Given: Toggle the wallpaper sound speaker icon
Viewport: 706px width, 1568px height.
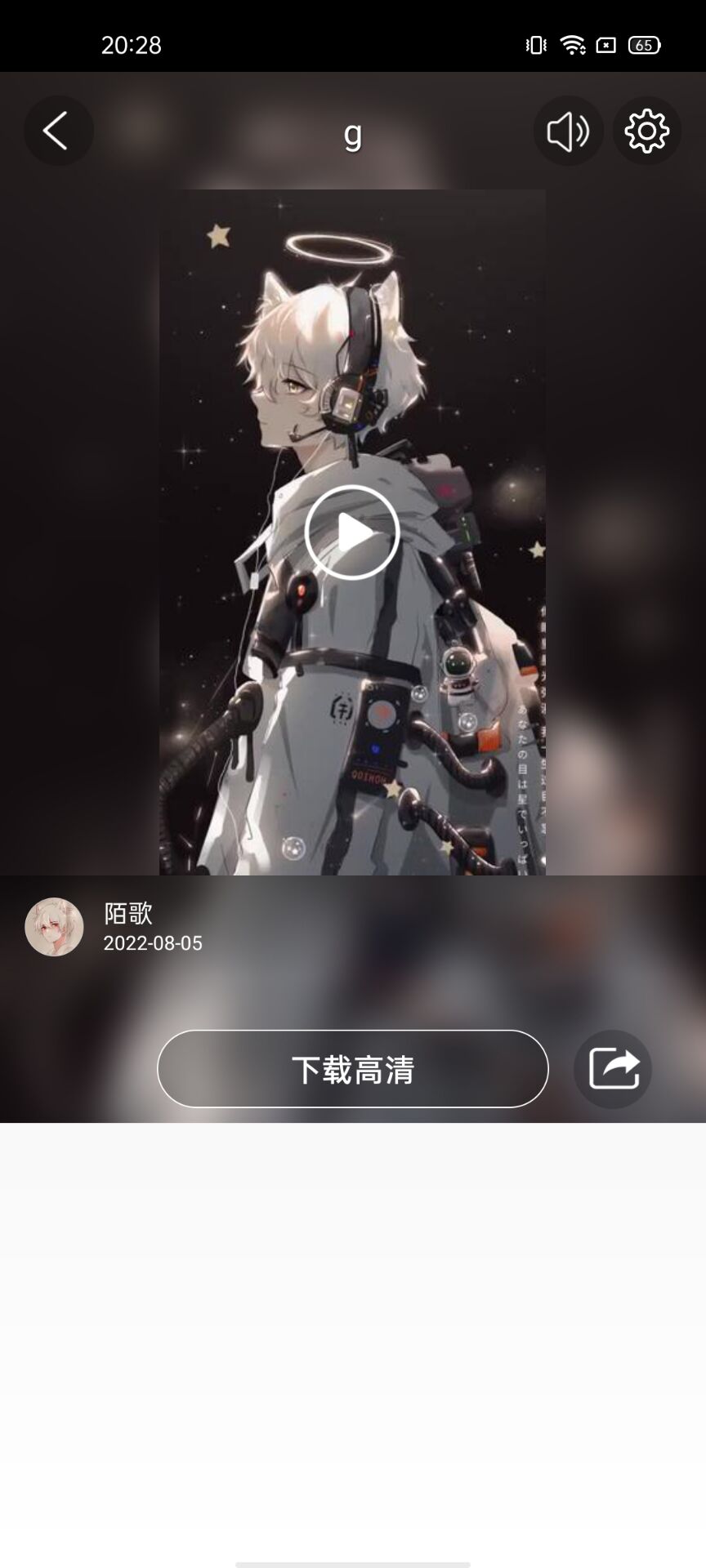Looking at the screenshot, I should pos(568,131).
